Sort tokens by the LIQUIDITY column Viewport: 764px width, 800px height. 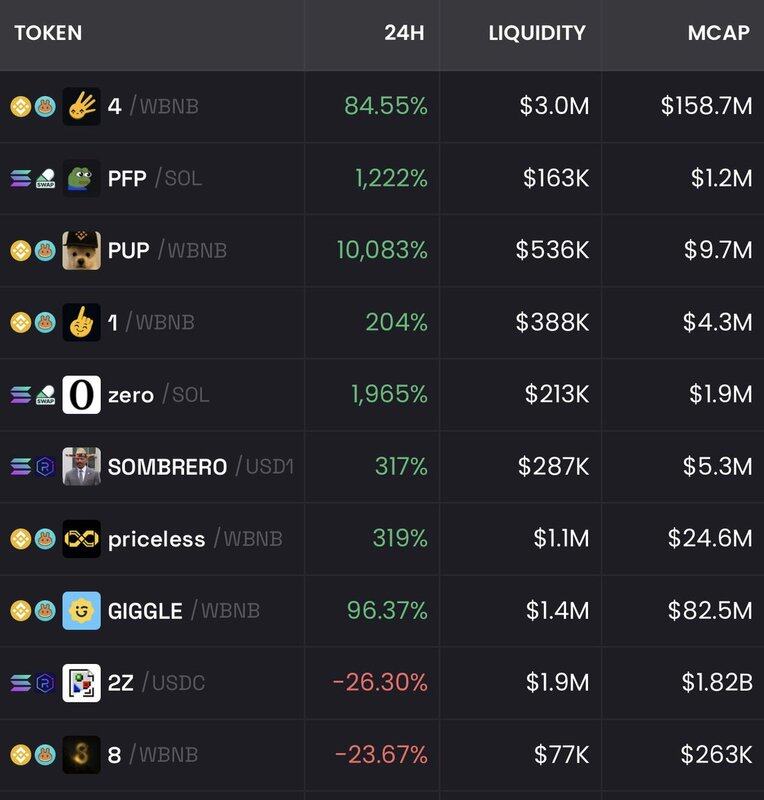[x=537, y=33]
